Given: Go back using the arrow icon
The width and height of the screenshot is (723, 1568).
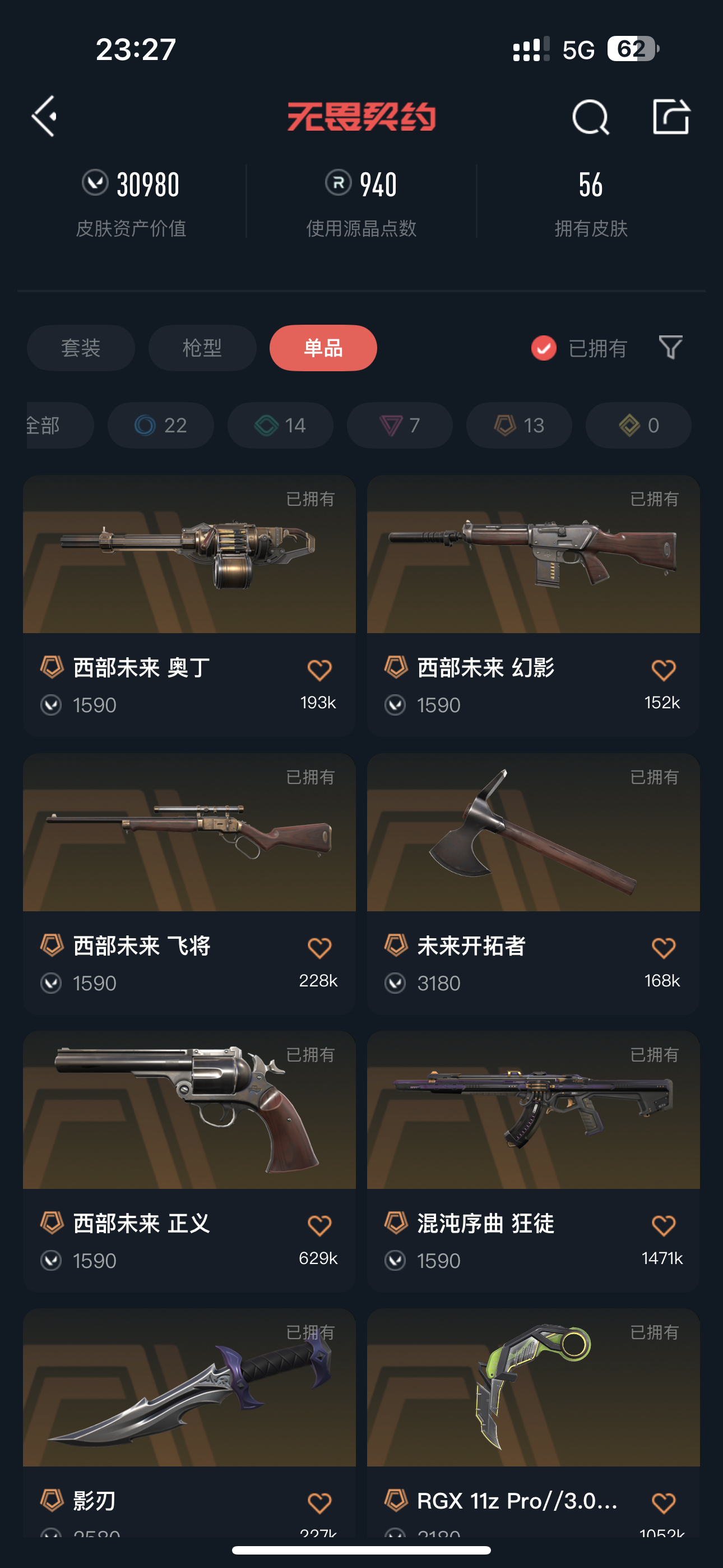Looking at the screenshot, I should (44, 116).
